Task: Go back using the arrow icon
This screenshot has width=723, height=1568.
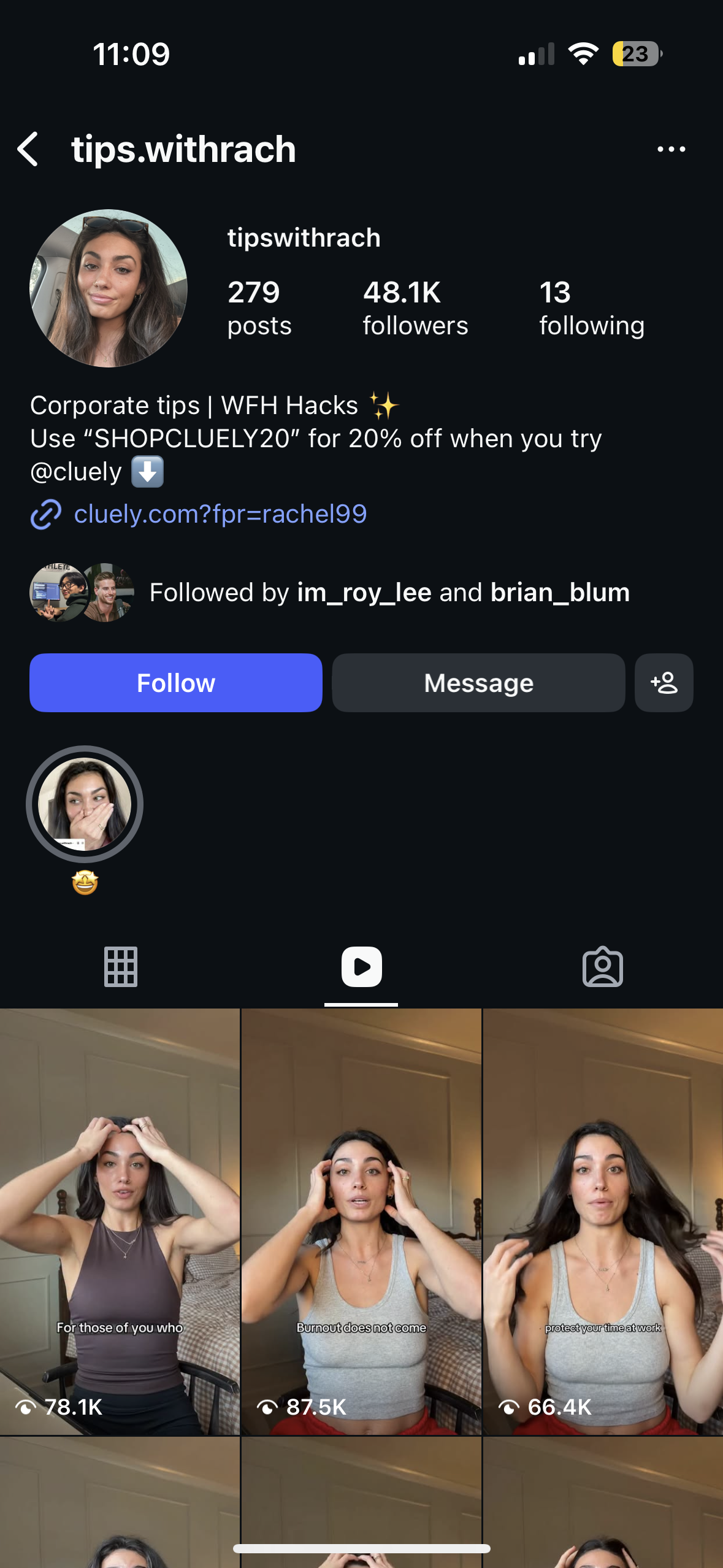Action: [28, 149]
